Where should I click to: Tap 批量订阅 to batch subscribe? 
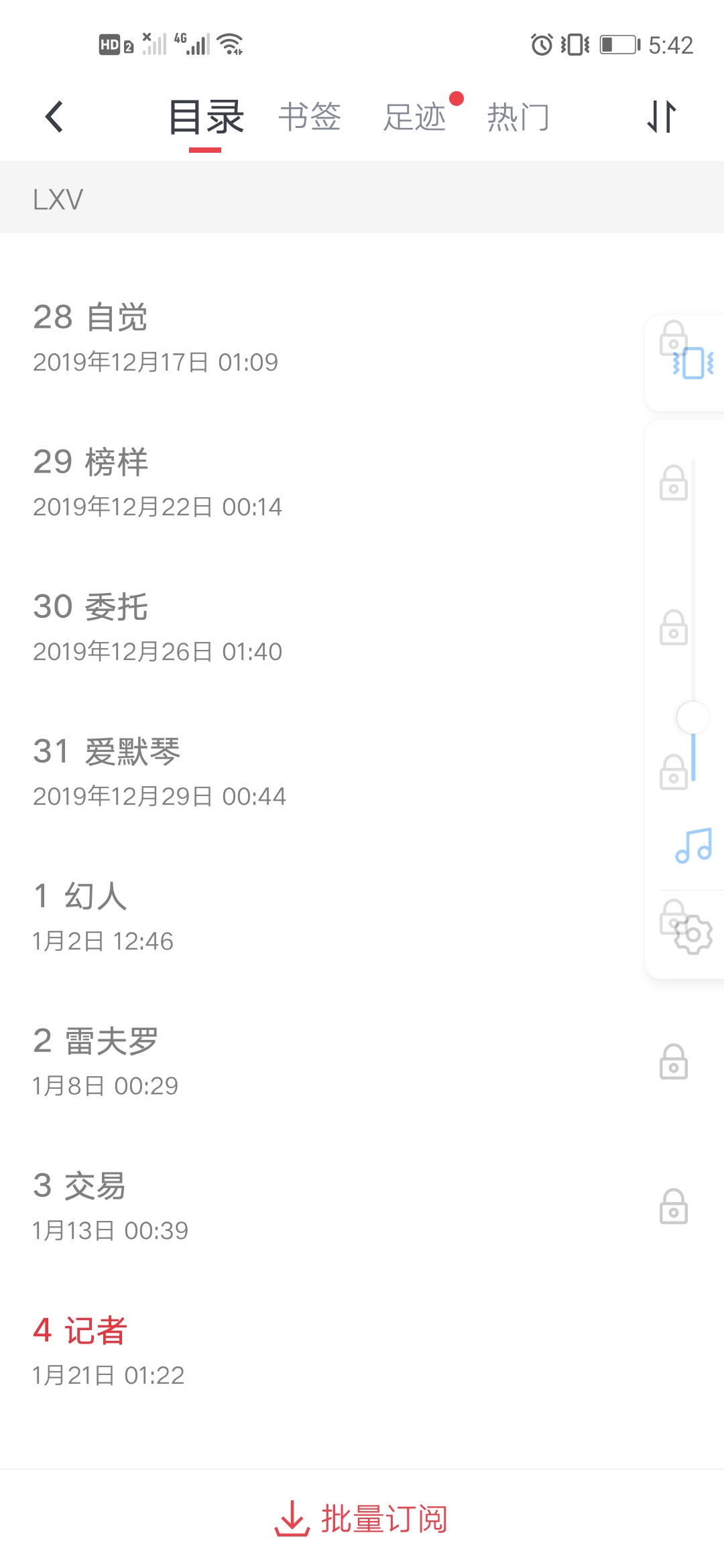pos(362,1519)
